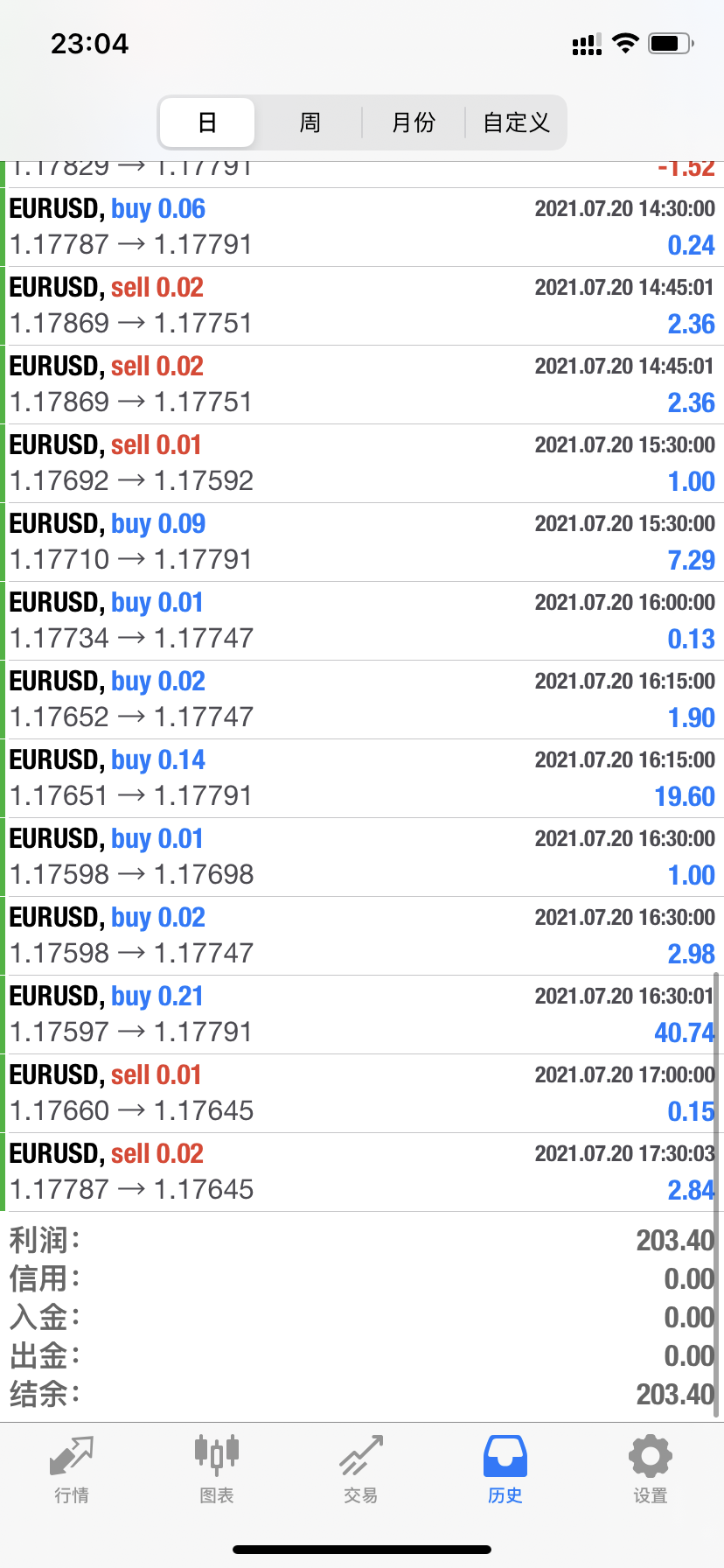Expand the buy 0.01 trade at 16:00:00

click(362, 621)
